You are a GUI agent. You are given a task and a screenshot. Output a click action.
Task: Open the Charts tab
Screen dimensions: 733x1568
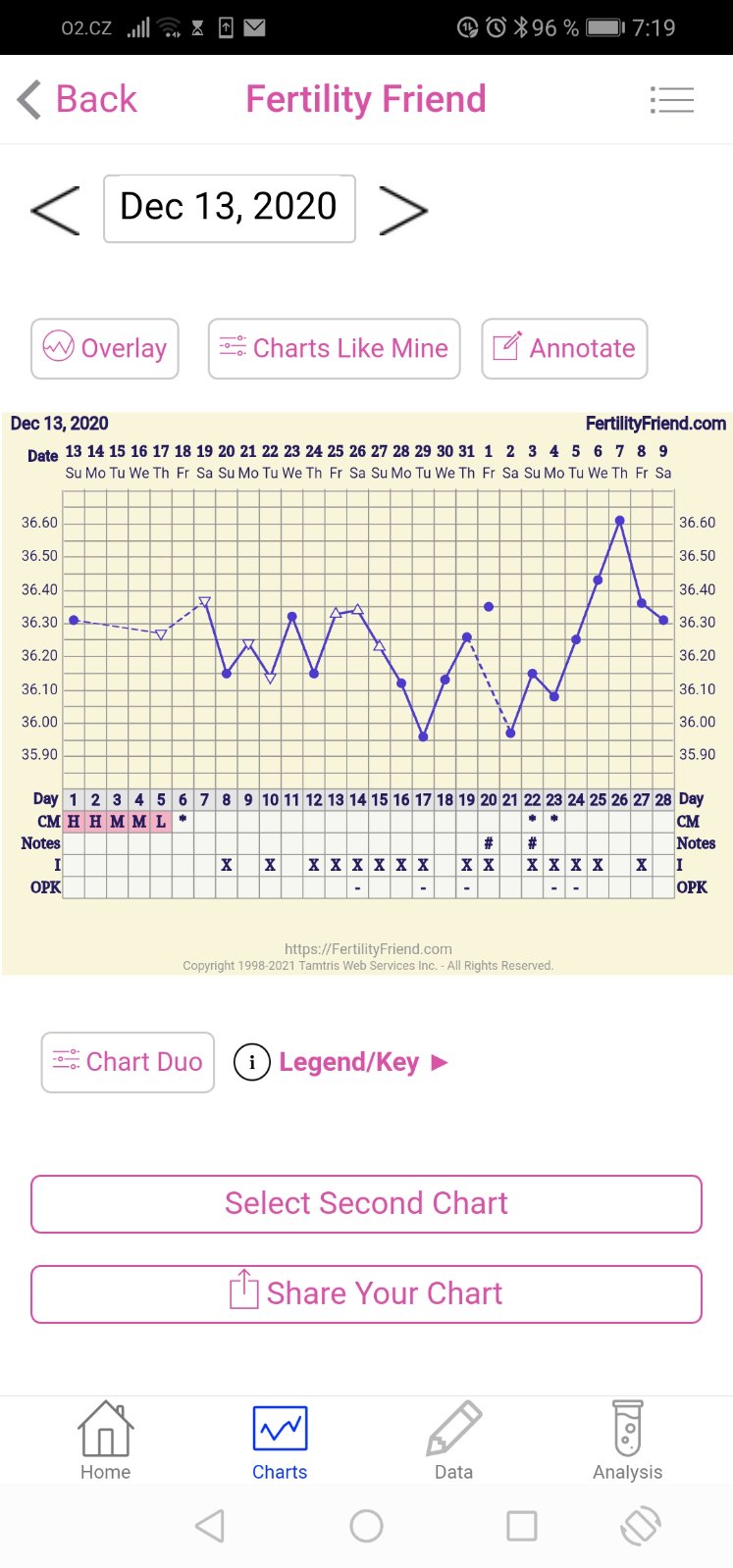(x=280, y=1441)
